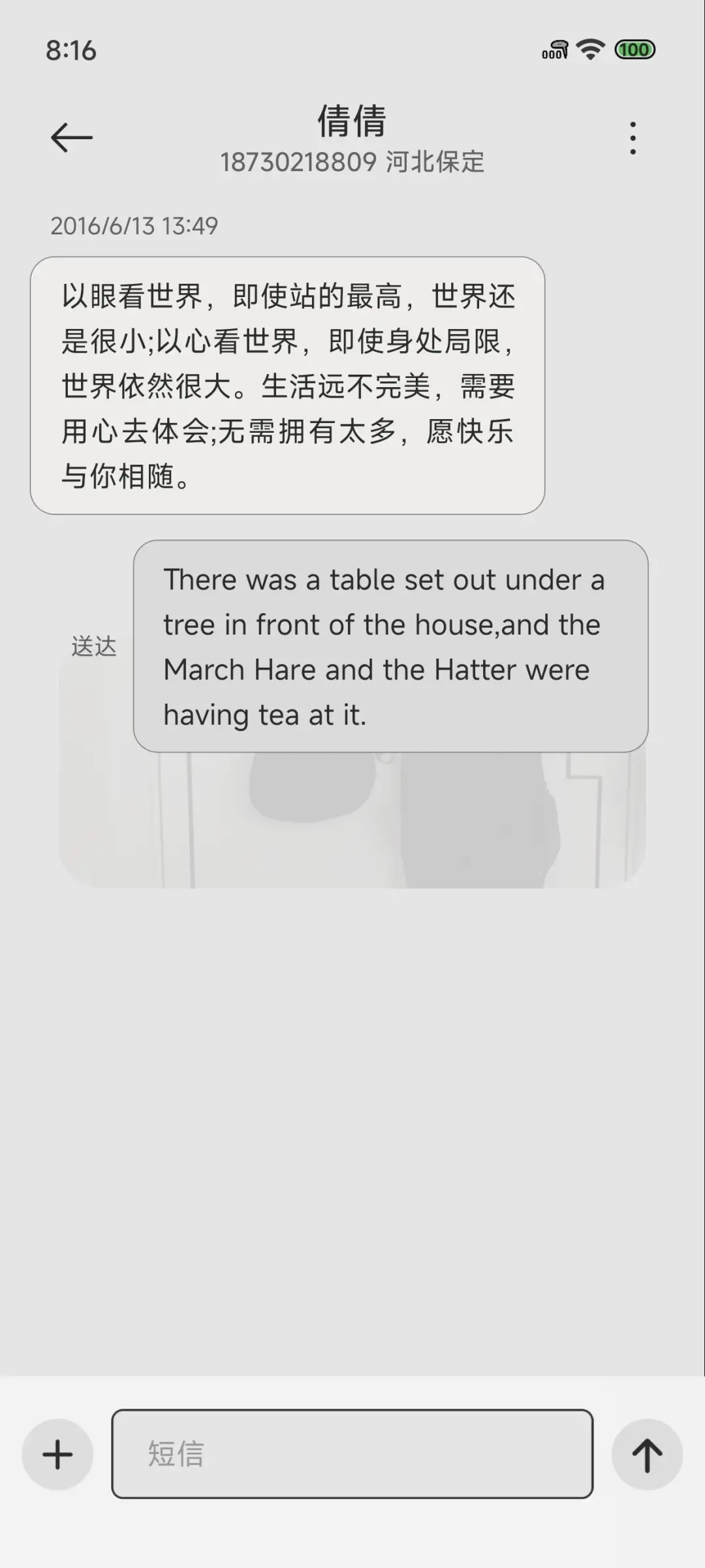Tap the 送达 delivery status label
This screenshot has height=1568, width=705.
click(x=93, y=648)
